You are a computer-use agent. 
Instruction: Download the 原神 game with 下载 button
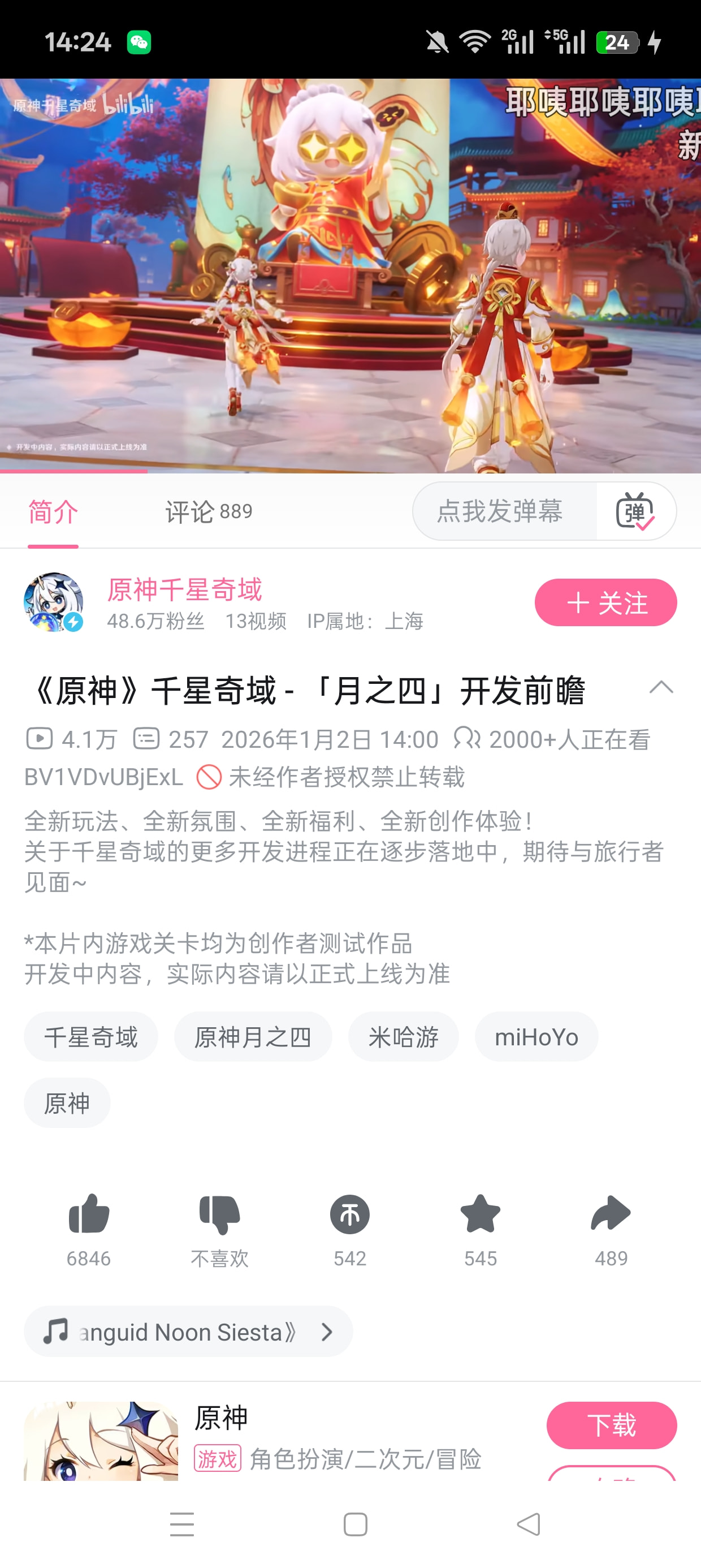coord(611,1425)
